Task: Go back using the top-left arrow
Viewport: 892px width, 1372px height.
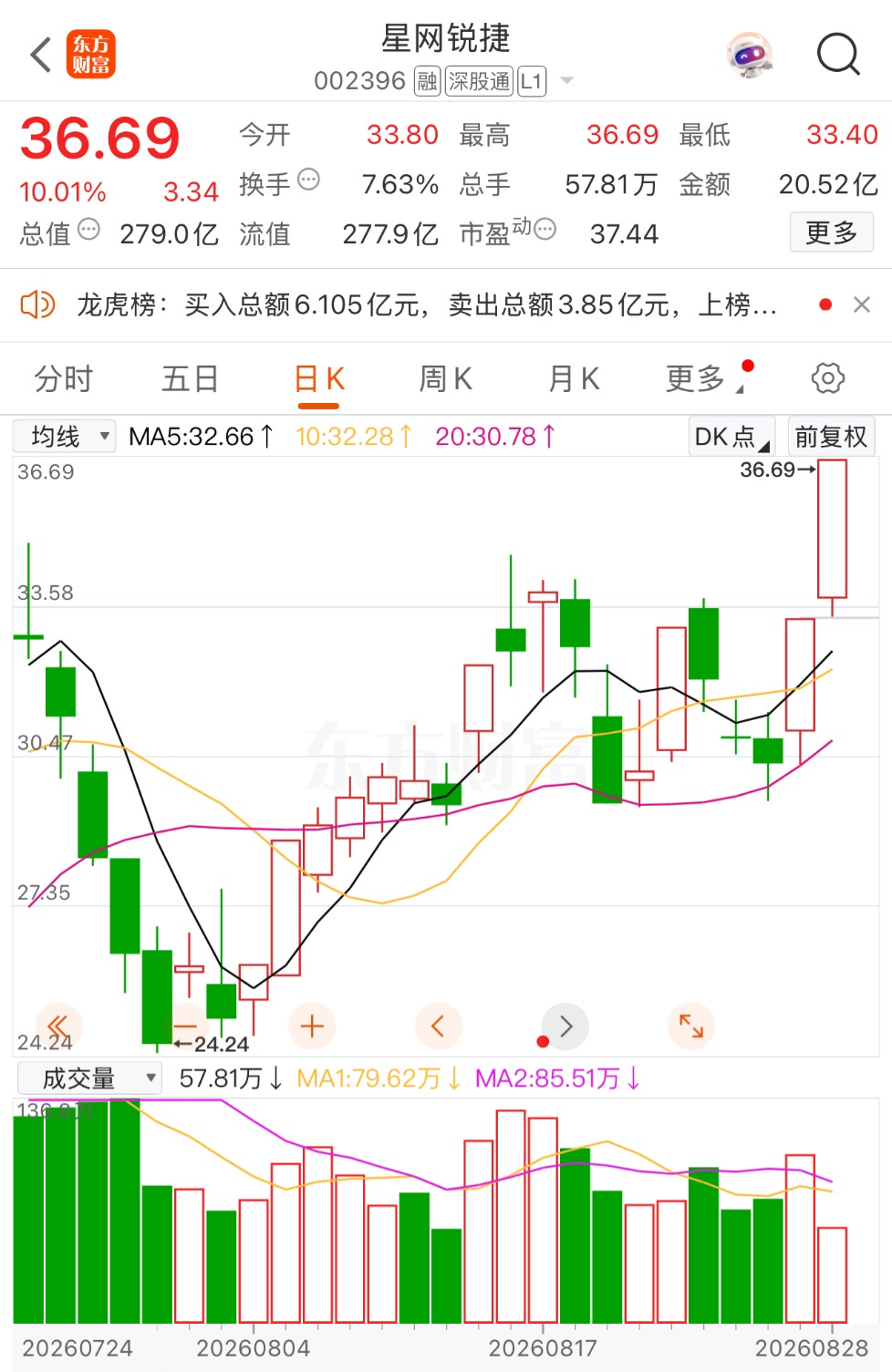Action: [x=40, y=55]
